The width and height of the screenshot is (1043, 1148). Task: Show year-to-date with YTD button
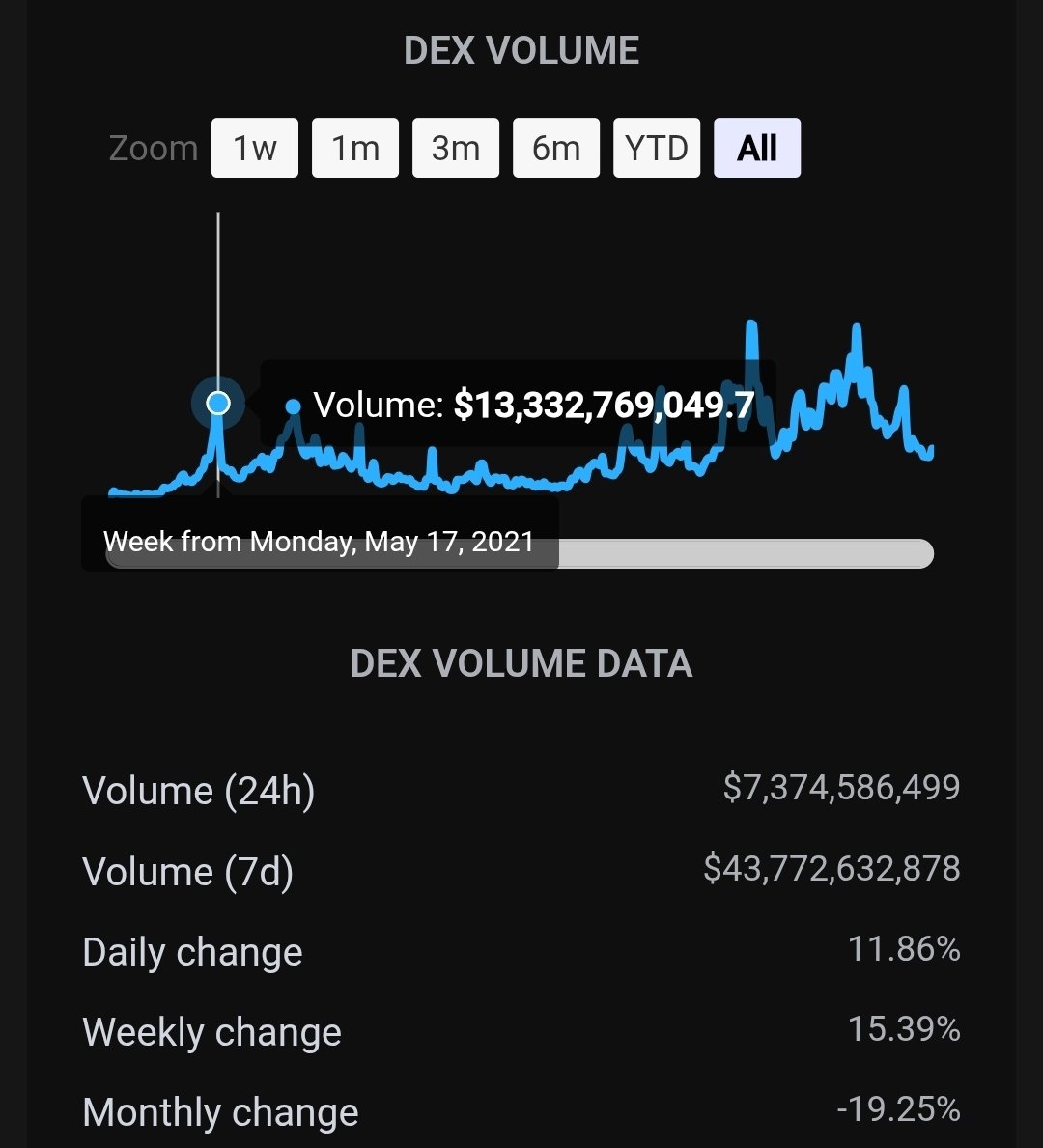657,149
